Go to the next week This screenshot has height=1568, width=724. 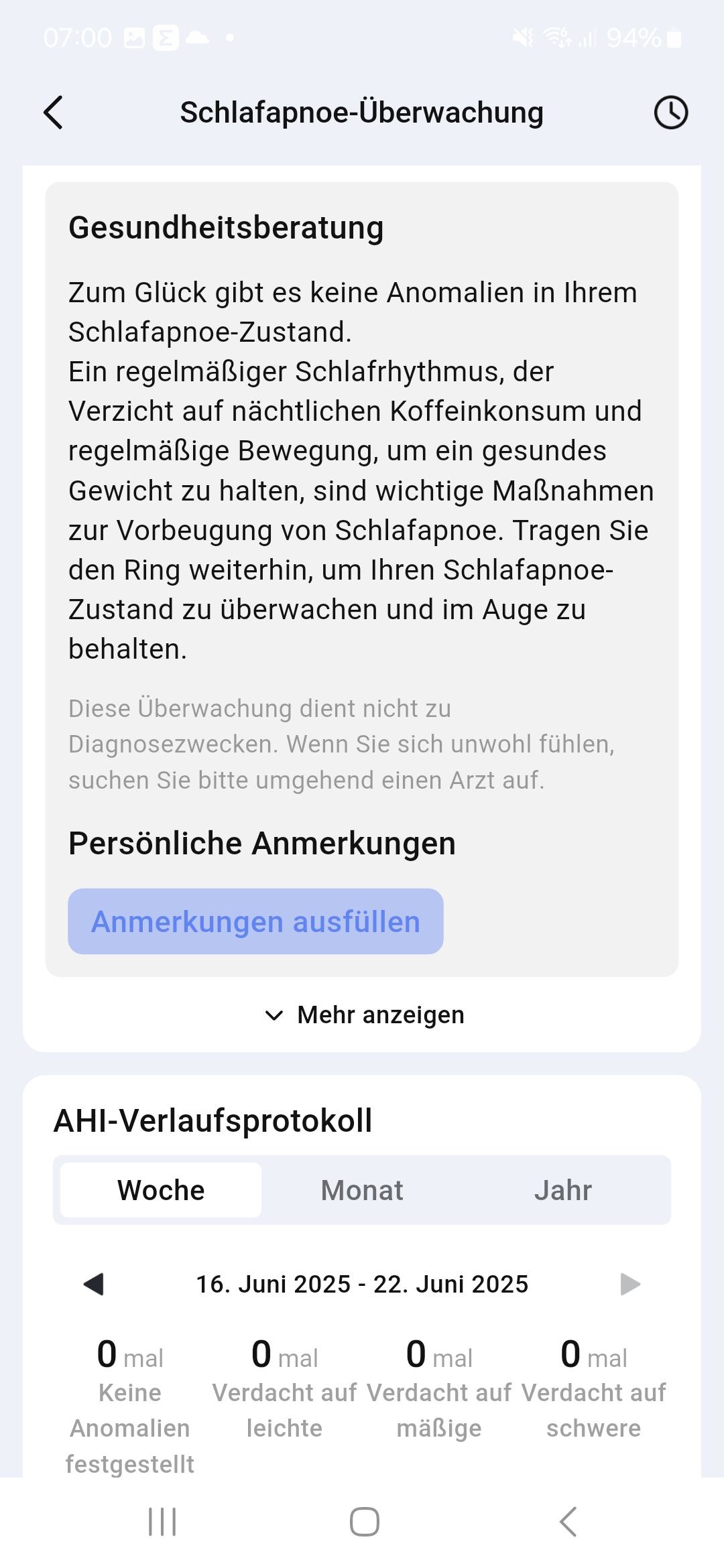(630, 1284)
